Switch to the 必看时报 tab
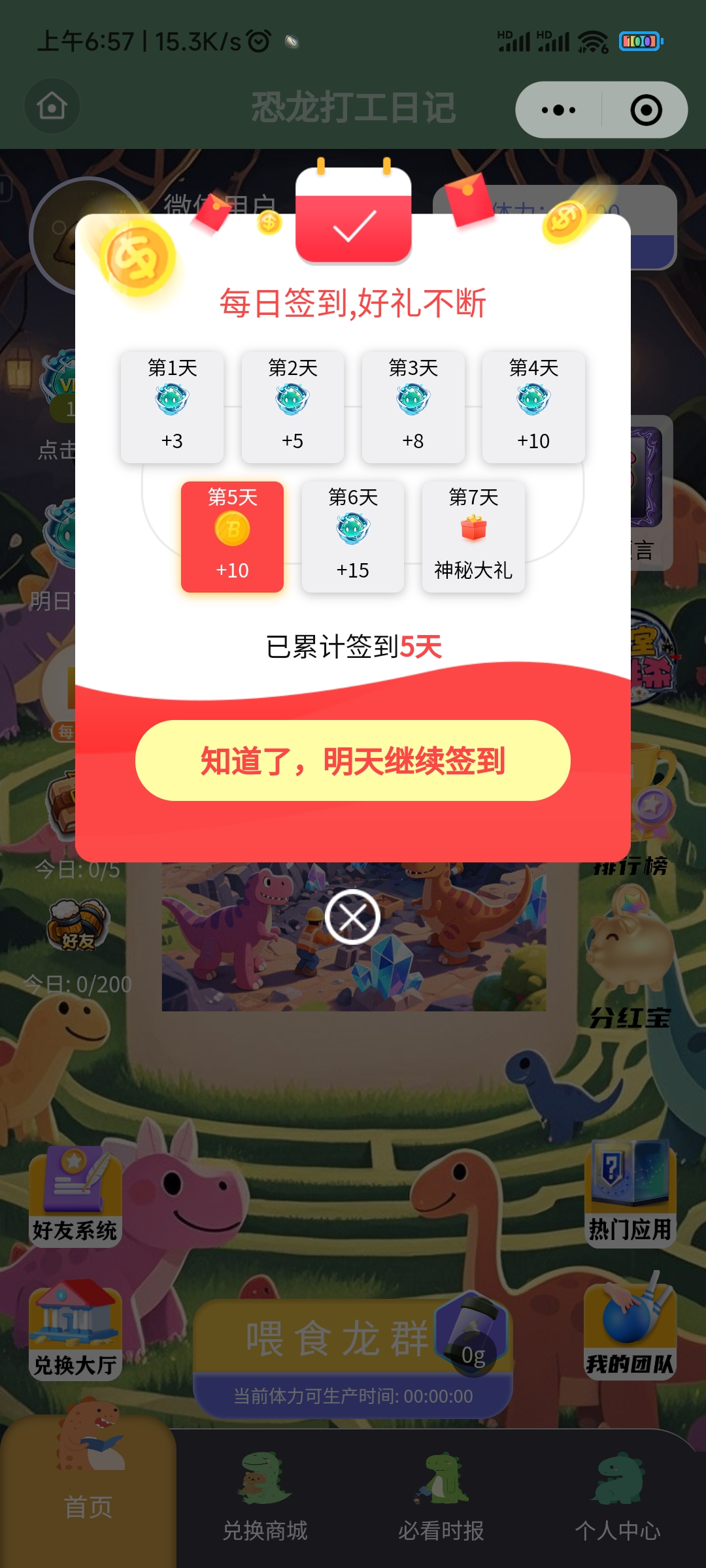The height and width of the screenshot is (1568, 706). tap(441, 1497)
